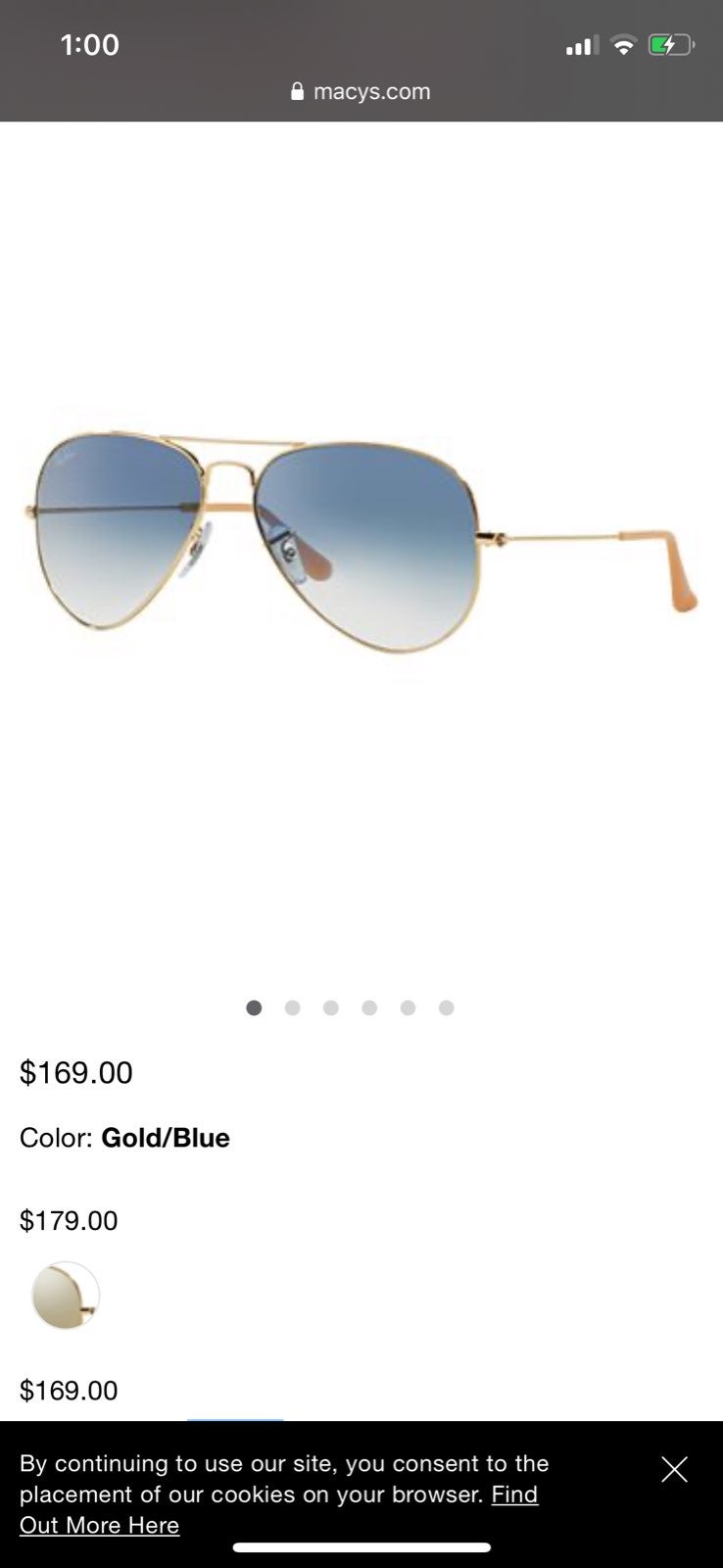
Task: Dismiss the cookie consent banner
Action: (x=674, y=1469)
